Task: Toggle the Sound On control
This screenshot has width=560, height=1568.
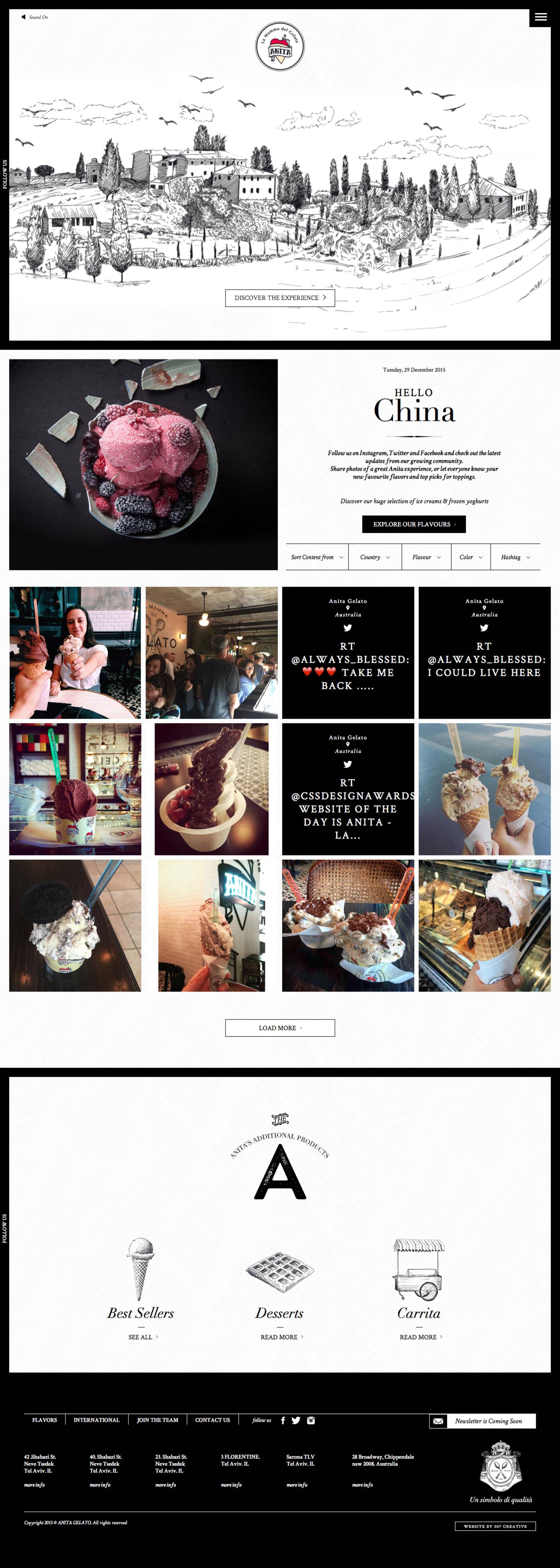Action: click(x=35, y=17)
